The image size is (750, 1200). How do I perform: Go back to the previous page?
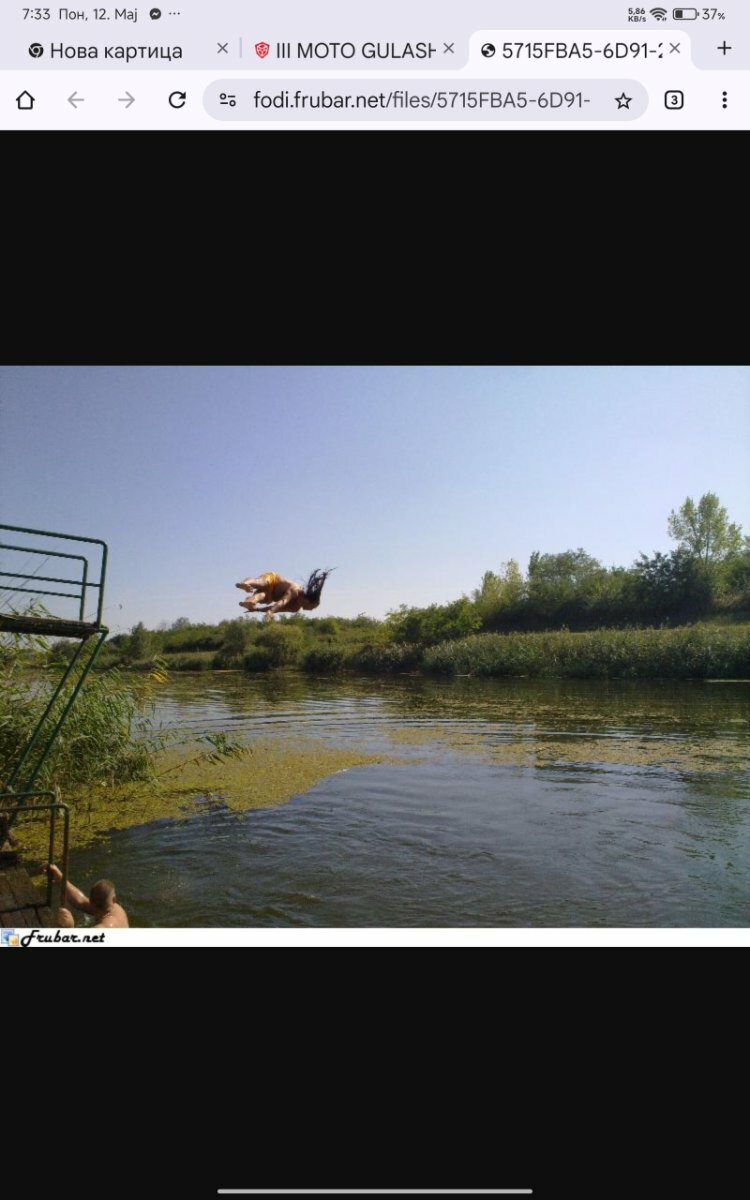pos(76,100)
